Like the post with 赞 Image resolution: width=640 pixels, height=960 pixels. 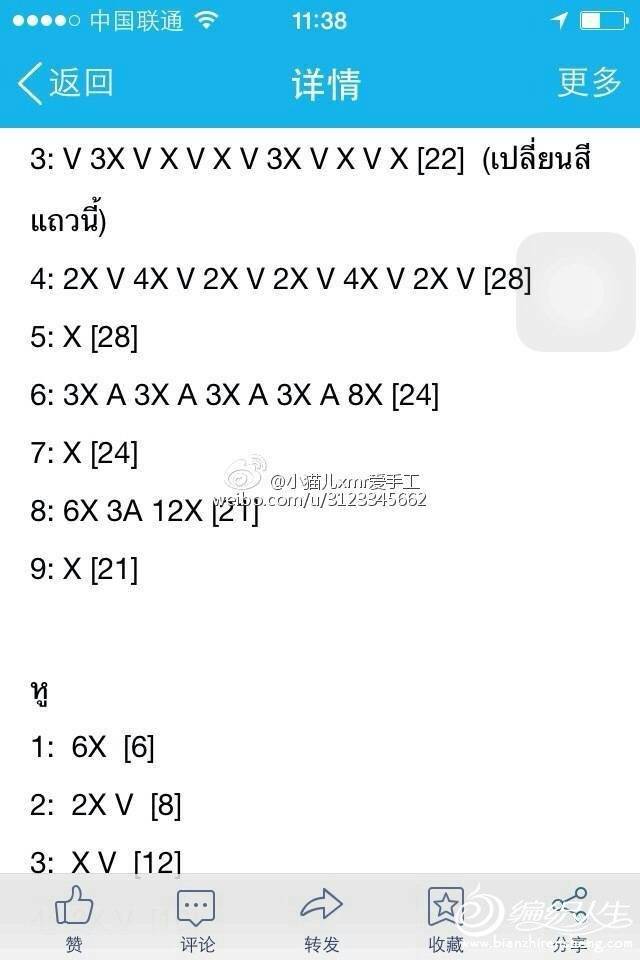pos(74,919)
